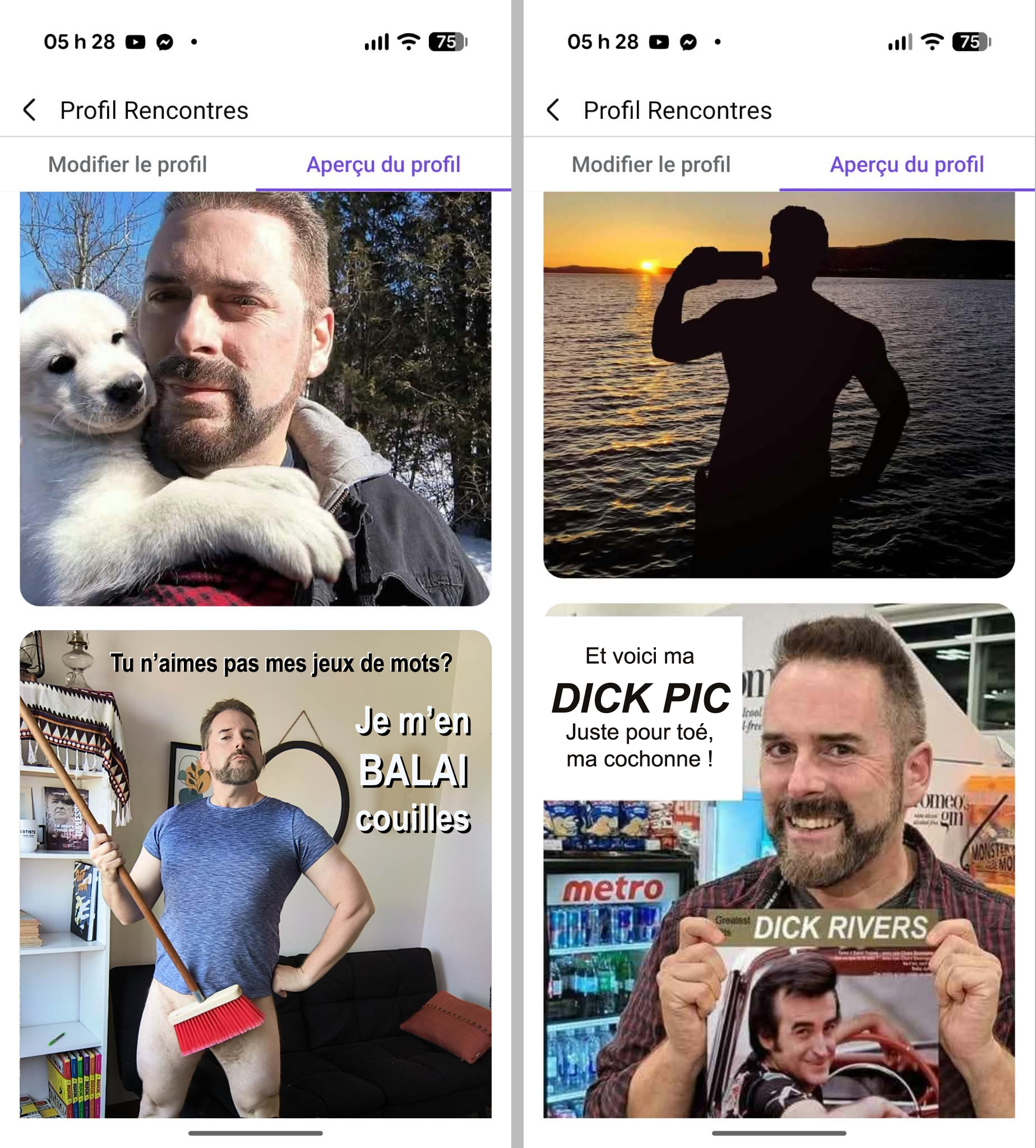Viewport: 1036px width, 1148px height.
Task: Open the profile photo with the red broom
Action: click(256, 874)
